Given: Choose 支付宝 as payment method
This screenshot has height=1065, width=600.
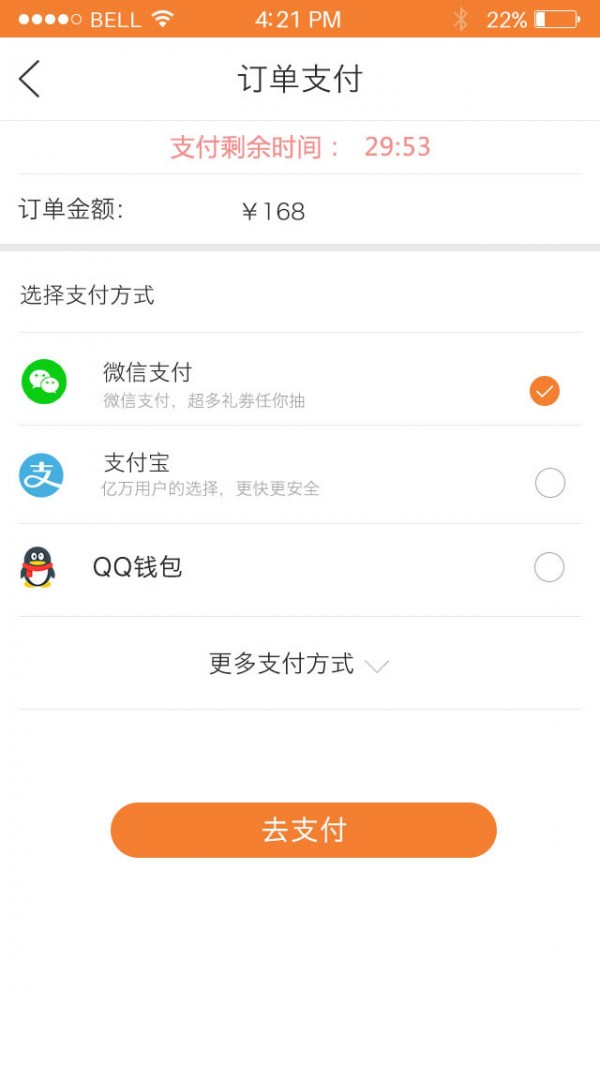Looking at the screenshot, I should click(x=549, y=483).
